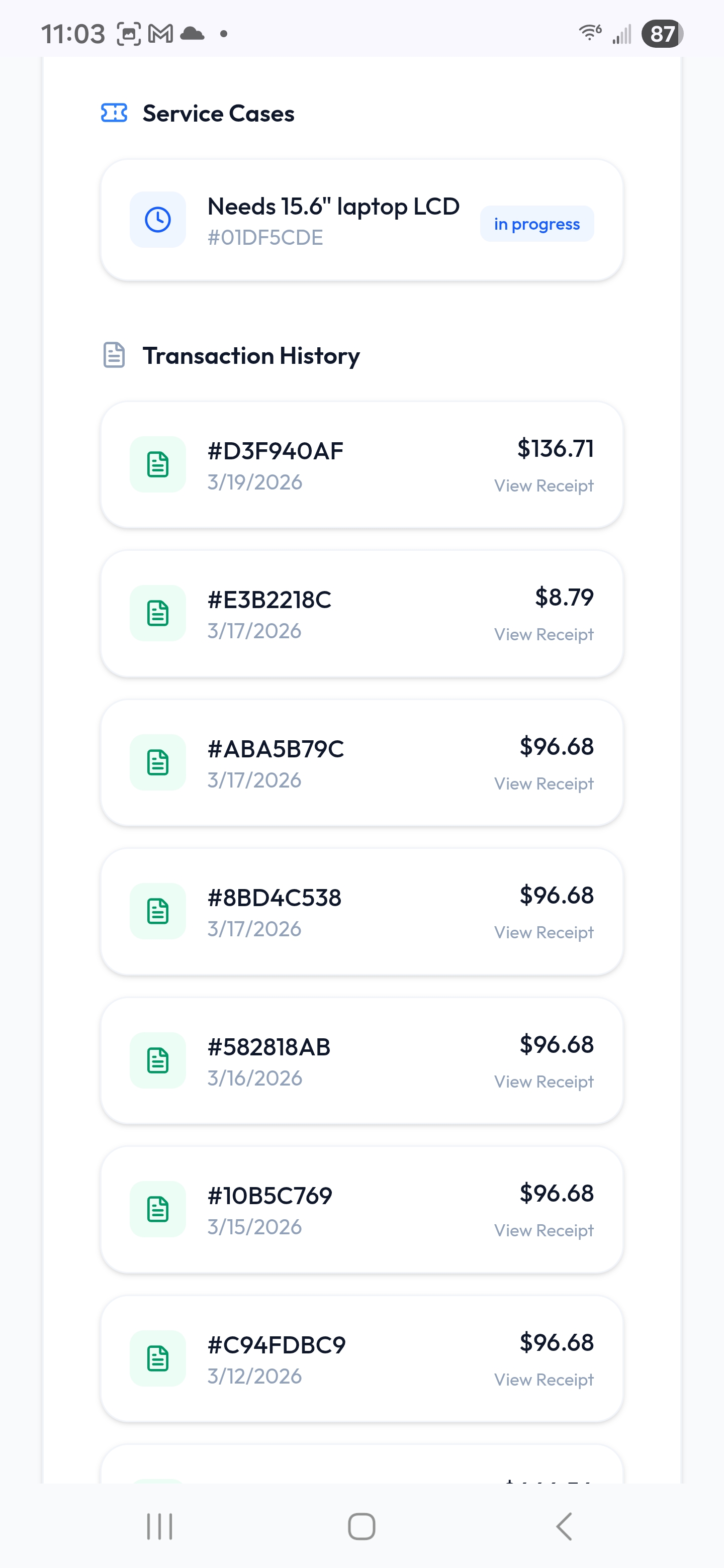Click the receipt icon for transaction #8BD4C538

click(x=158, y=911)
